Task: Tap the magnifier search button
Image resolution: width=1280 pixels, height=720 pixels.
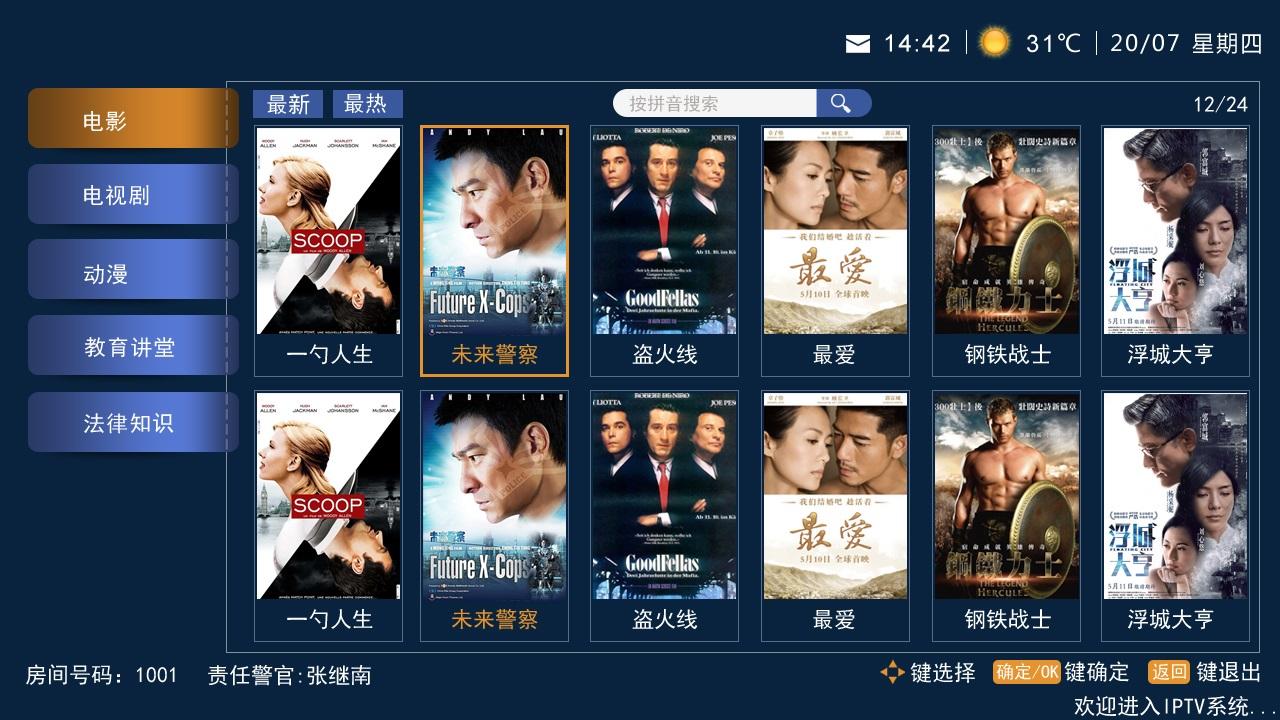Action: tap(842, 104)
